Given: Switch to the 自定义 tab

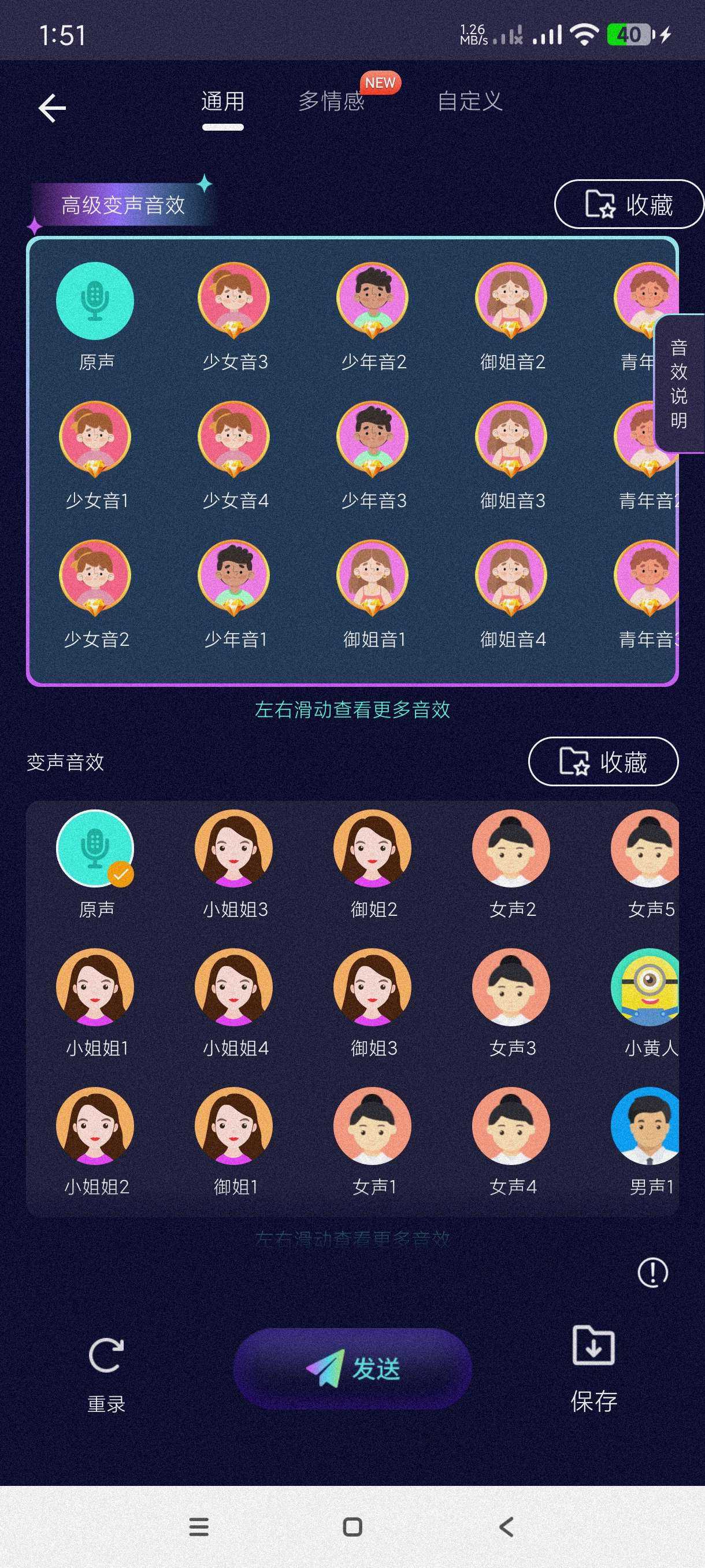Looking at the screenshot, I should click(470, 101).
